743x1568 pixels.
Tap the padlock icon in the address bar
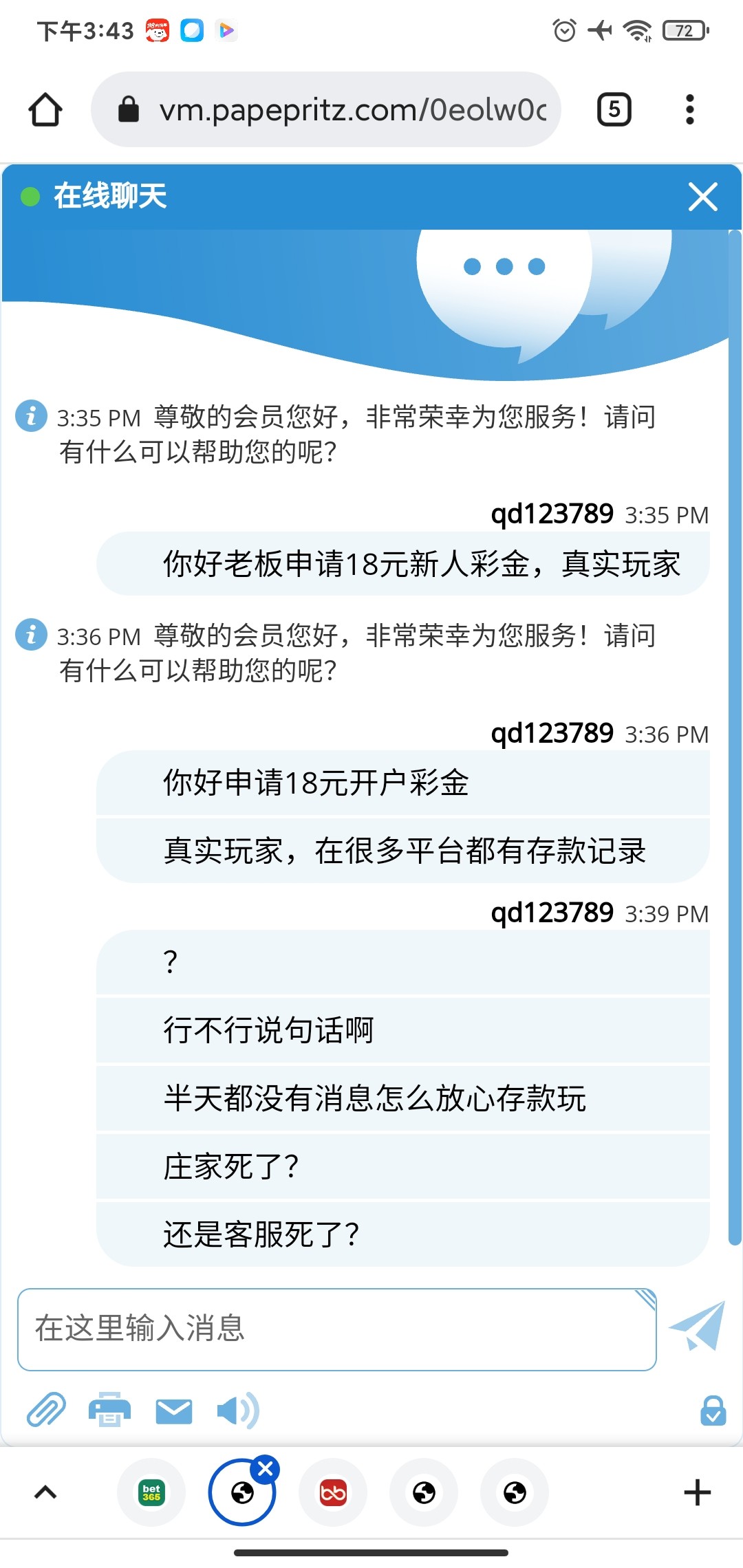(128, 109)
